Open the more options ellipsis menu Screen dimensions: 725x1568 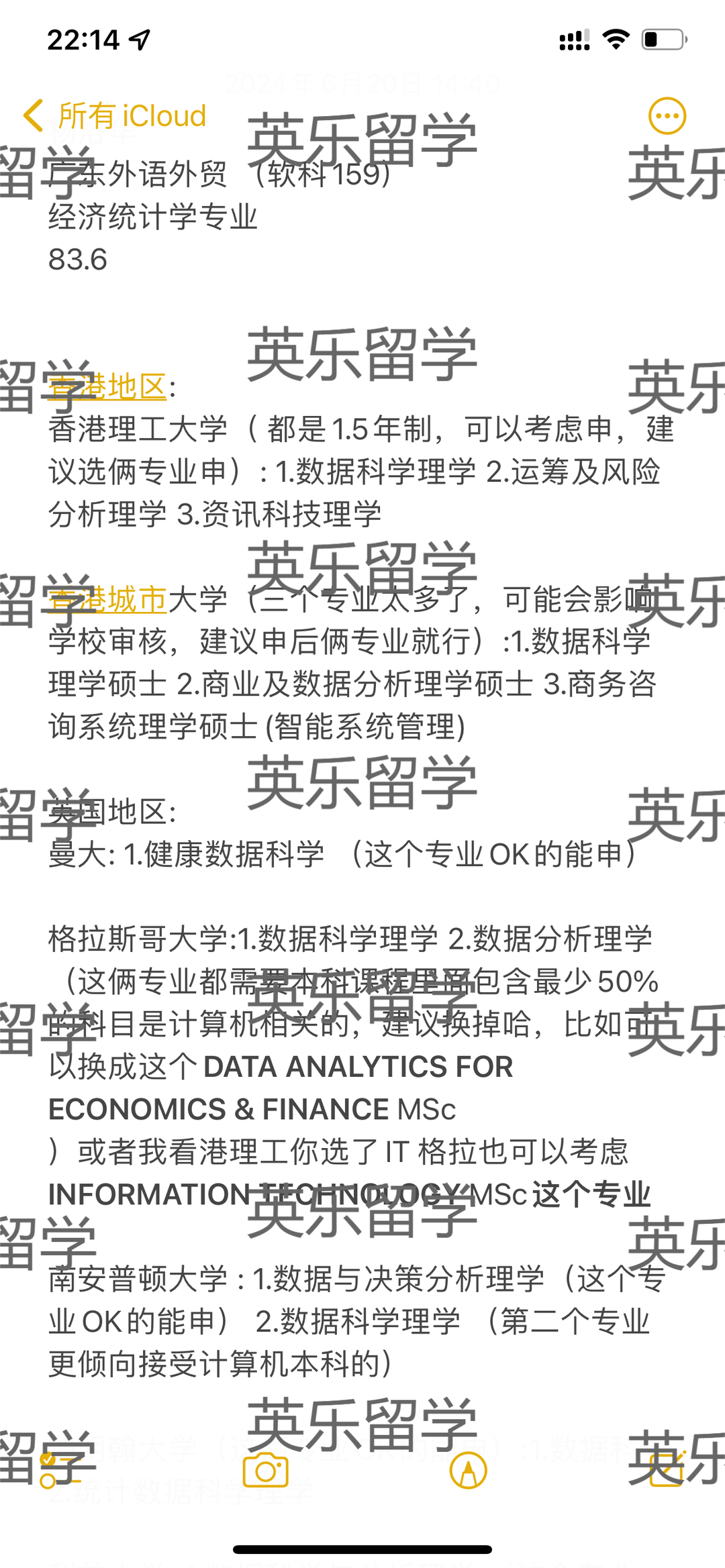click(667, 116)
